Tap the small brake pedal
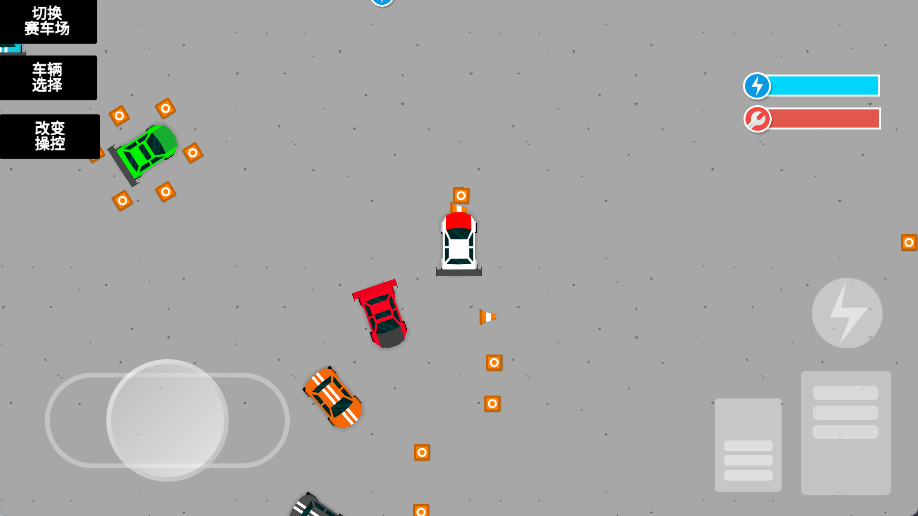The width and height of the screenshot is (918, 516). tap(748, 445)
